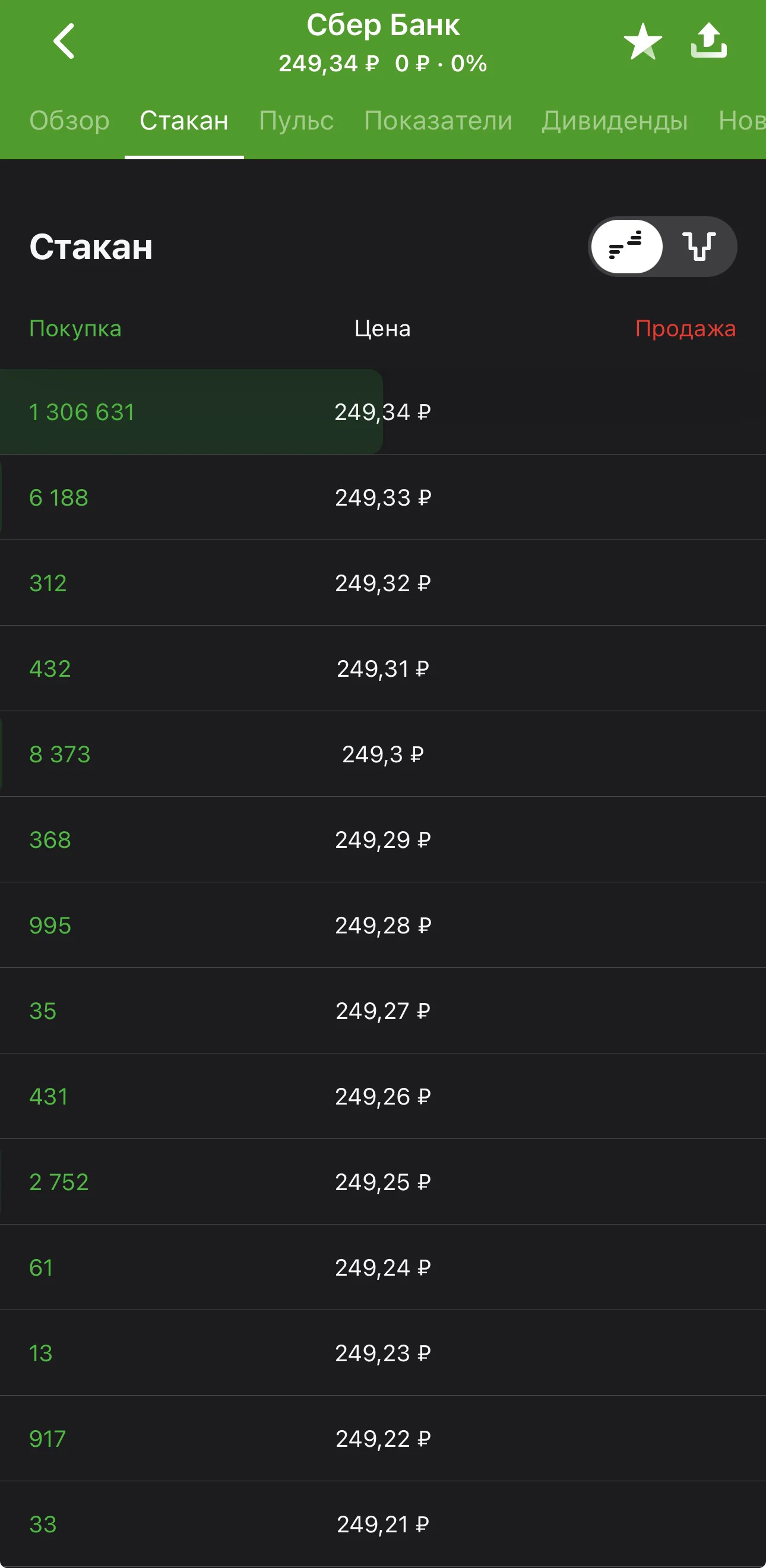Select the Стакан tab
The image size is (766, 1568).
click(x=183, y=121)
